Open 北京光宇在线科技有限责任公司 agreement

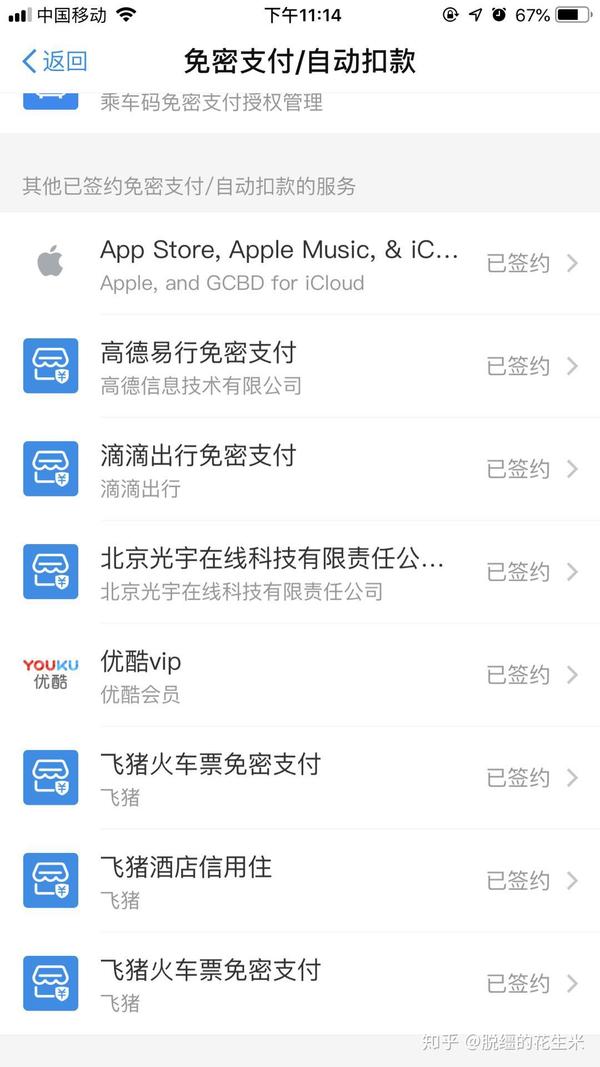(300, 572)
